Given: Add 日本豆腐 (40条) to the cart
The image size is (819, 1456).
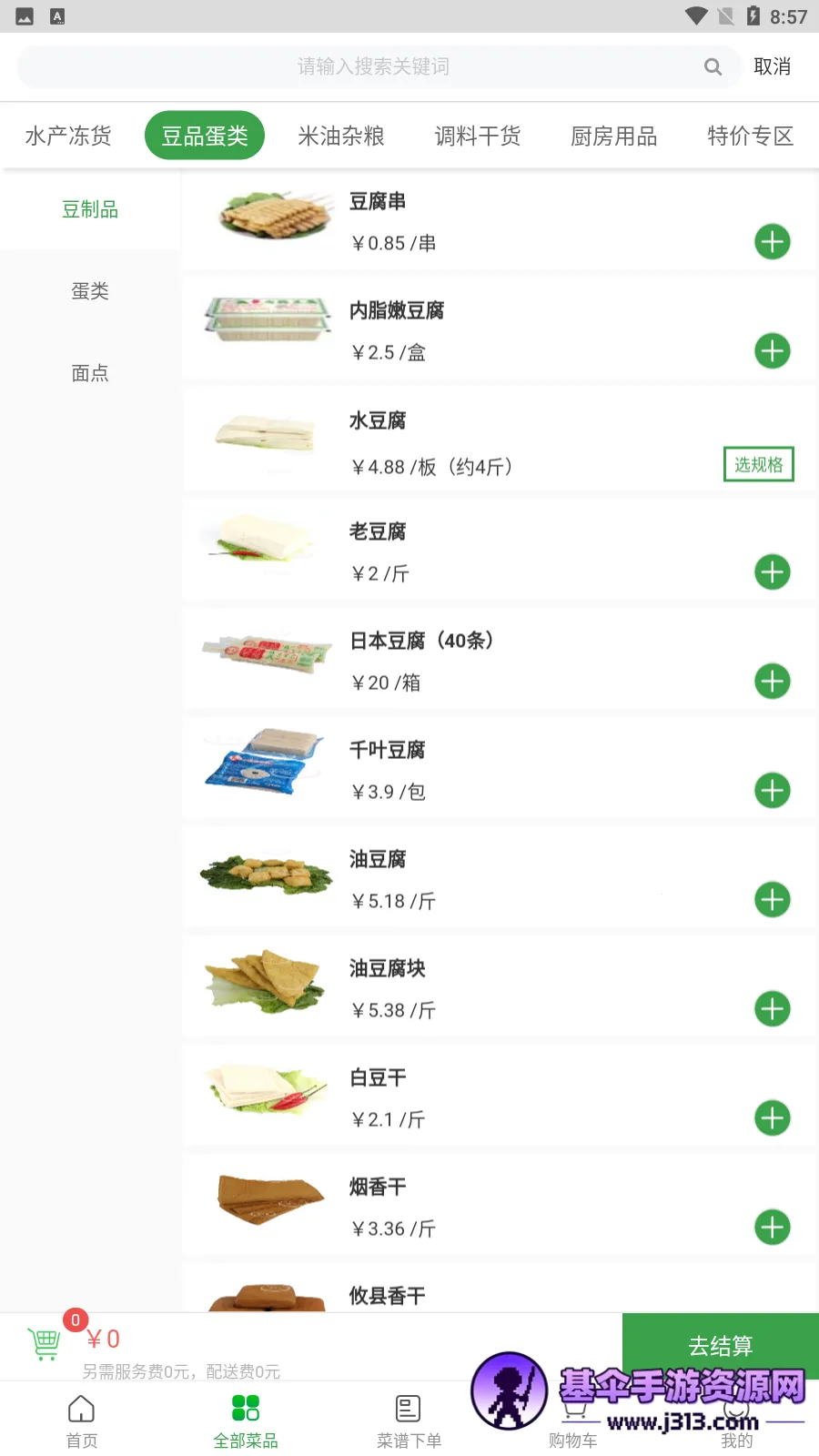Looking at the screenshot, I should 773,682.
